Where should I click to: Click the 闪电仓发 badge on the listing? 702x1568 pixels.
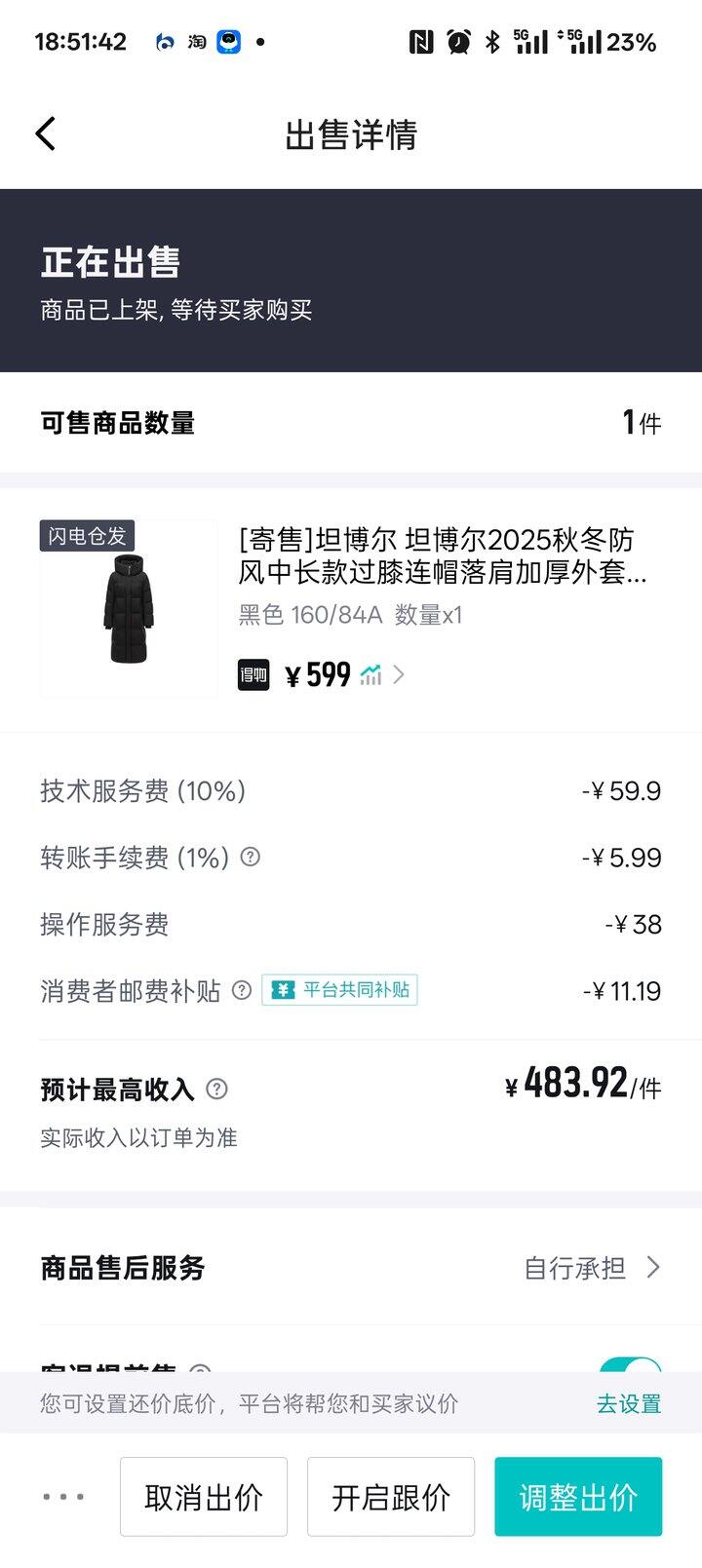88,535
